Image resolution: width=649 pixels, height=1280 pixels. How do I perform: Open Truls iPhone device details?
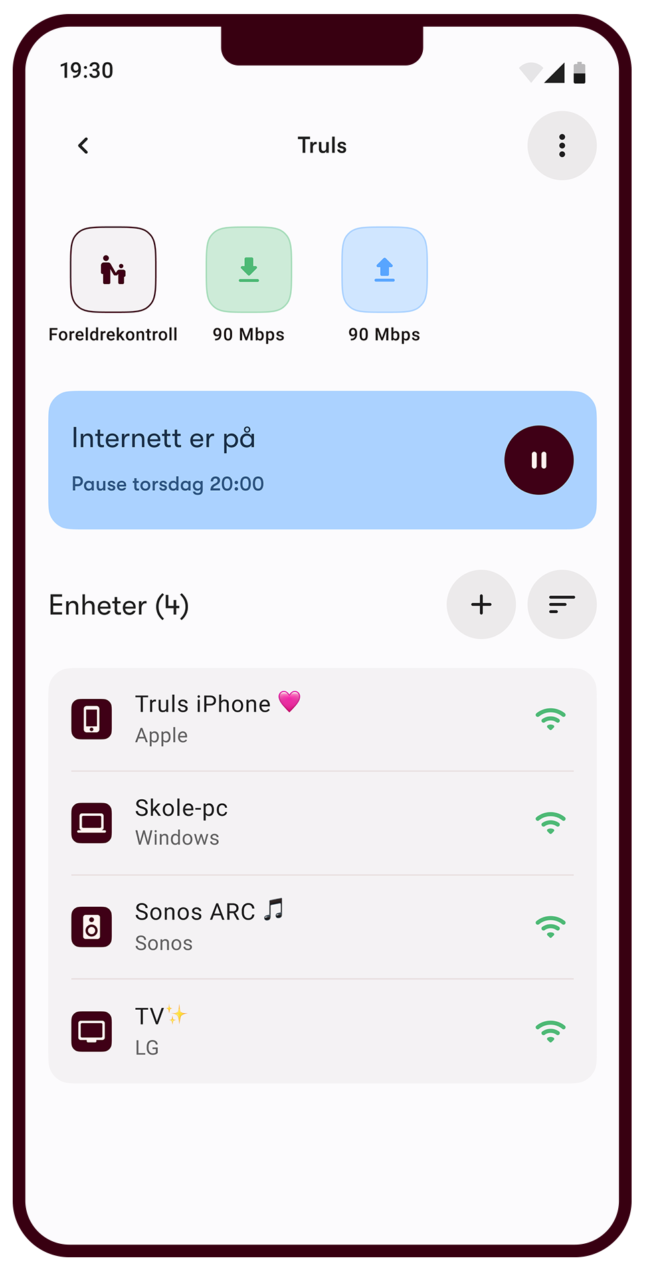[322, 719]
